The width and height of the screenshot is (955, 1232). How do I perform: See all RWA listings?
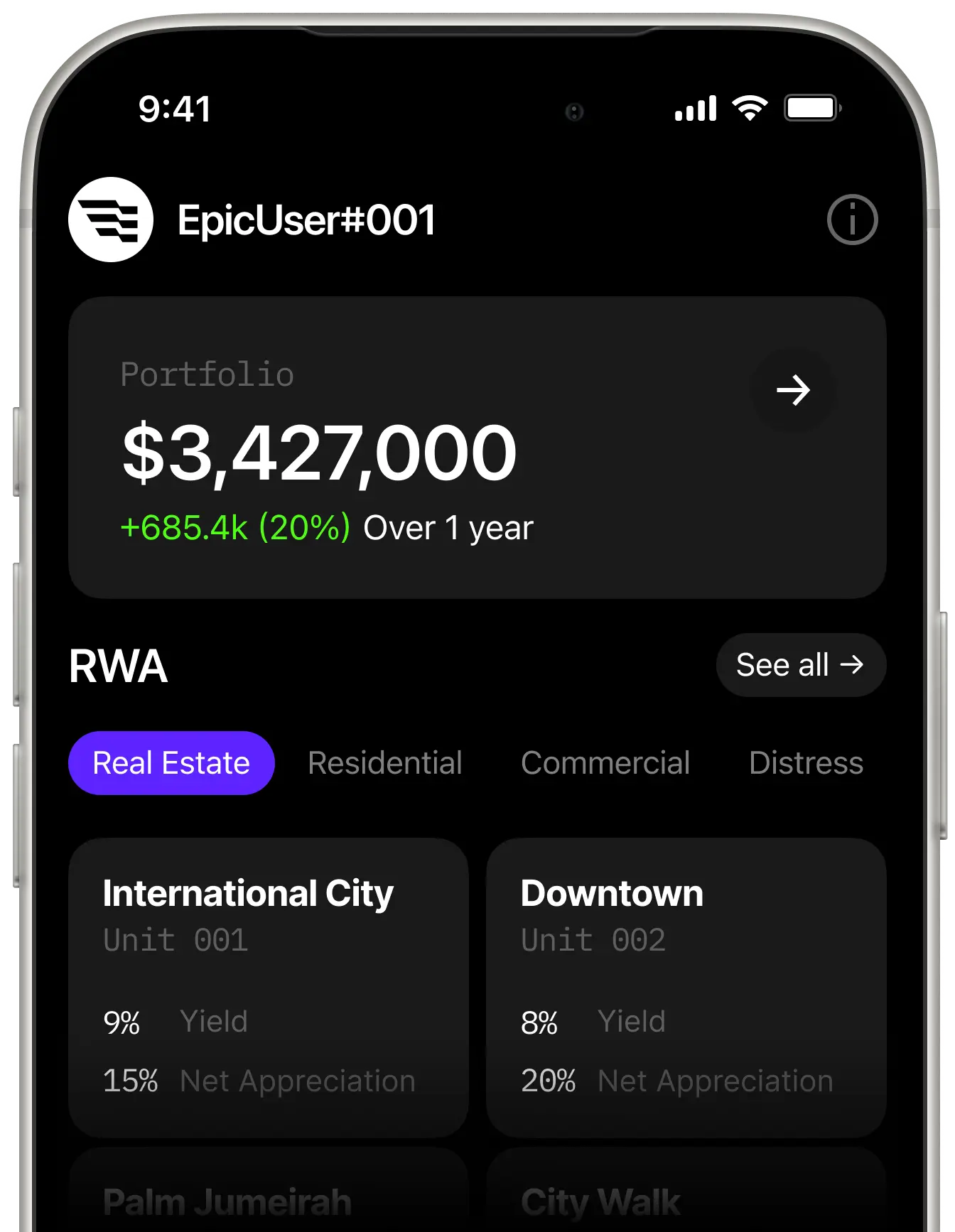click(x=801, y=665)
